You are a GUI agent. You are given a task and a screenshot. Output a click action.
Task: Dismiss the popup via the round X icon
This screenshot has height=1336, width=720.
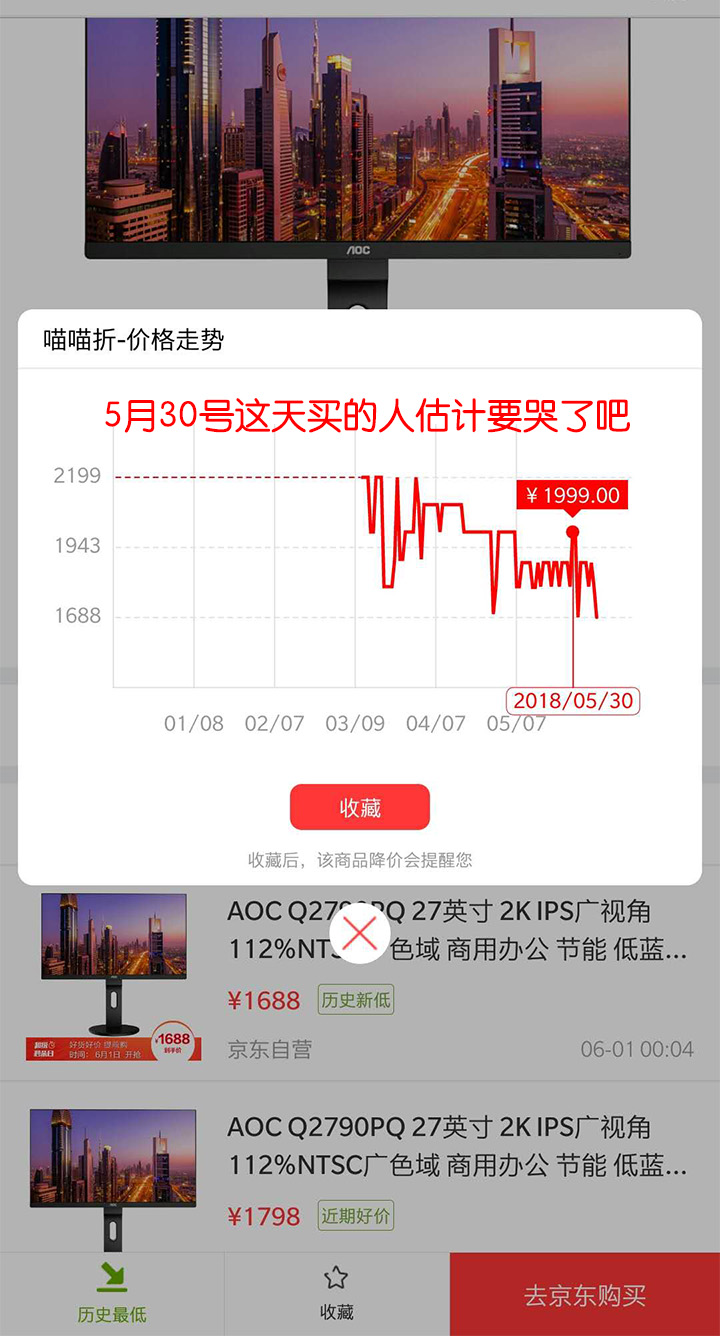coord(360,934)
